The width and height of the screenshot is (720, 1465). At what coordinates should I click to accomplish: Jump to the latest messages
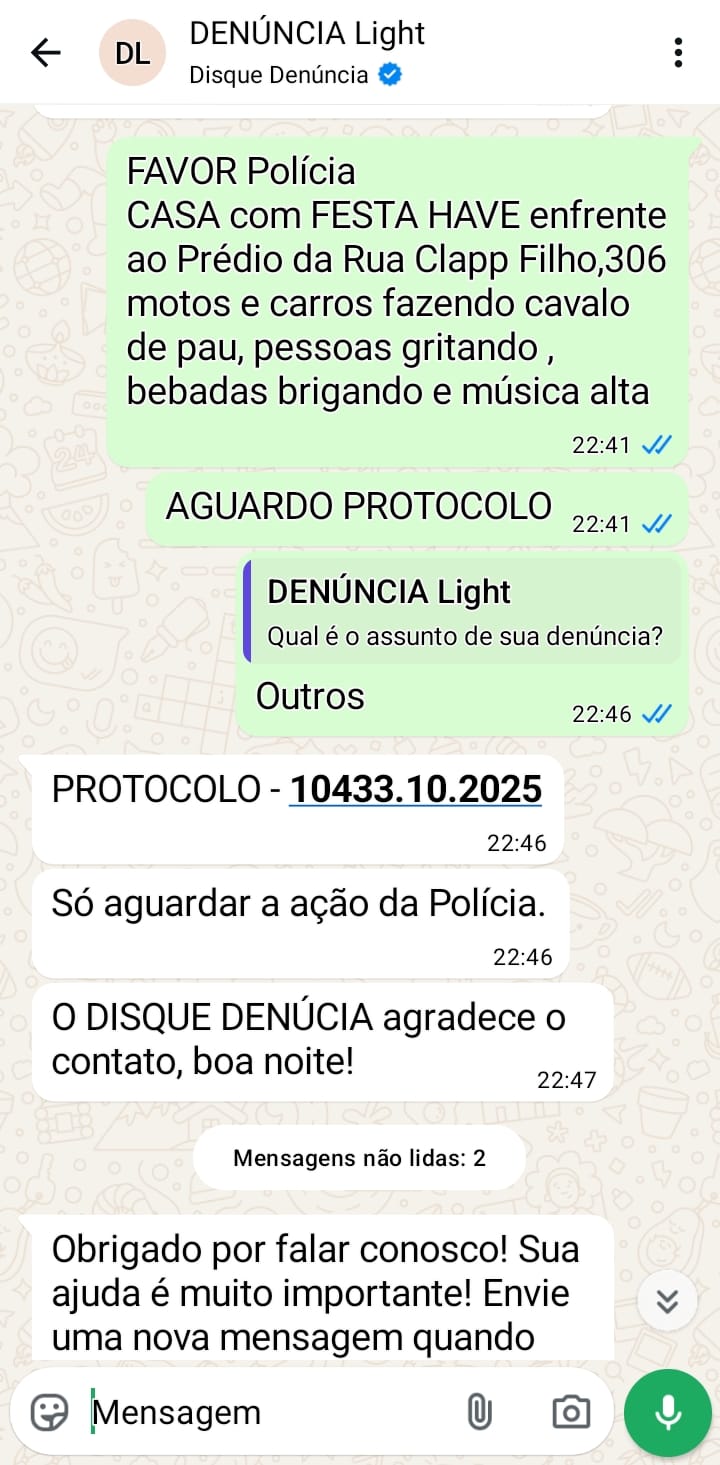click(x=667, y=1300)
